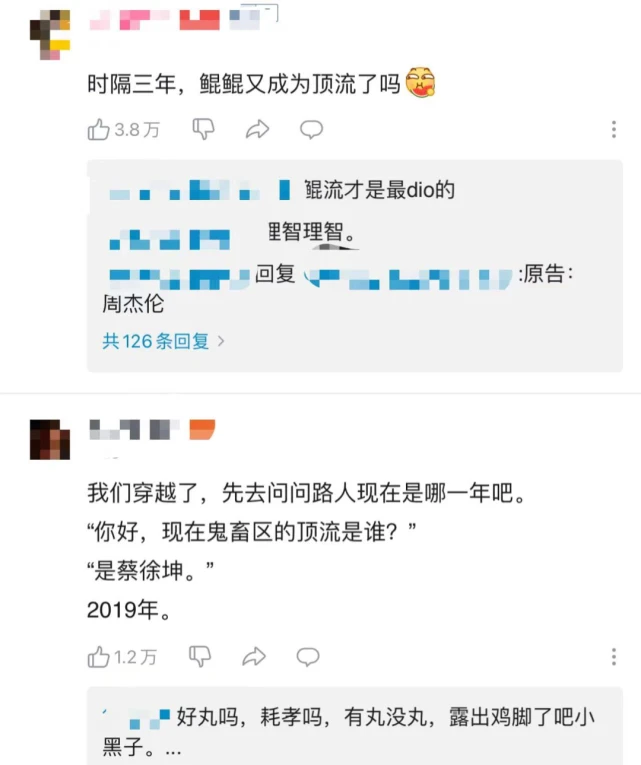The image size is (641, 765).
Task: Share the 时隔三年 comment
Action: [257, 129]
